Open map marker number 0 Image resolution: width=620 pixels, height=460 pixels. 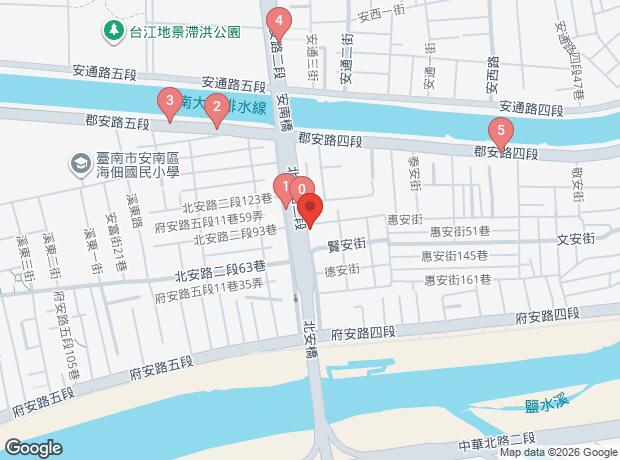(x=303, y=186)
